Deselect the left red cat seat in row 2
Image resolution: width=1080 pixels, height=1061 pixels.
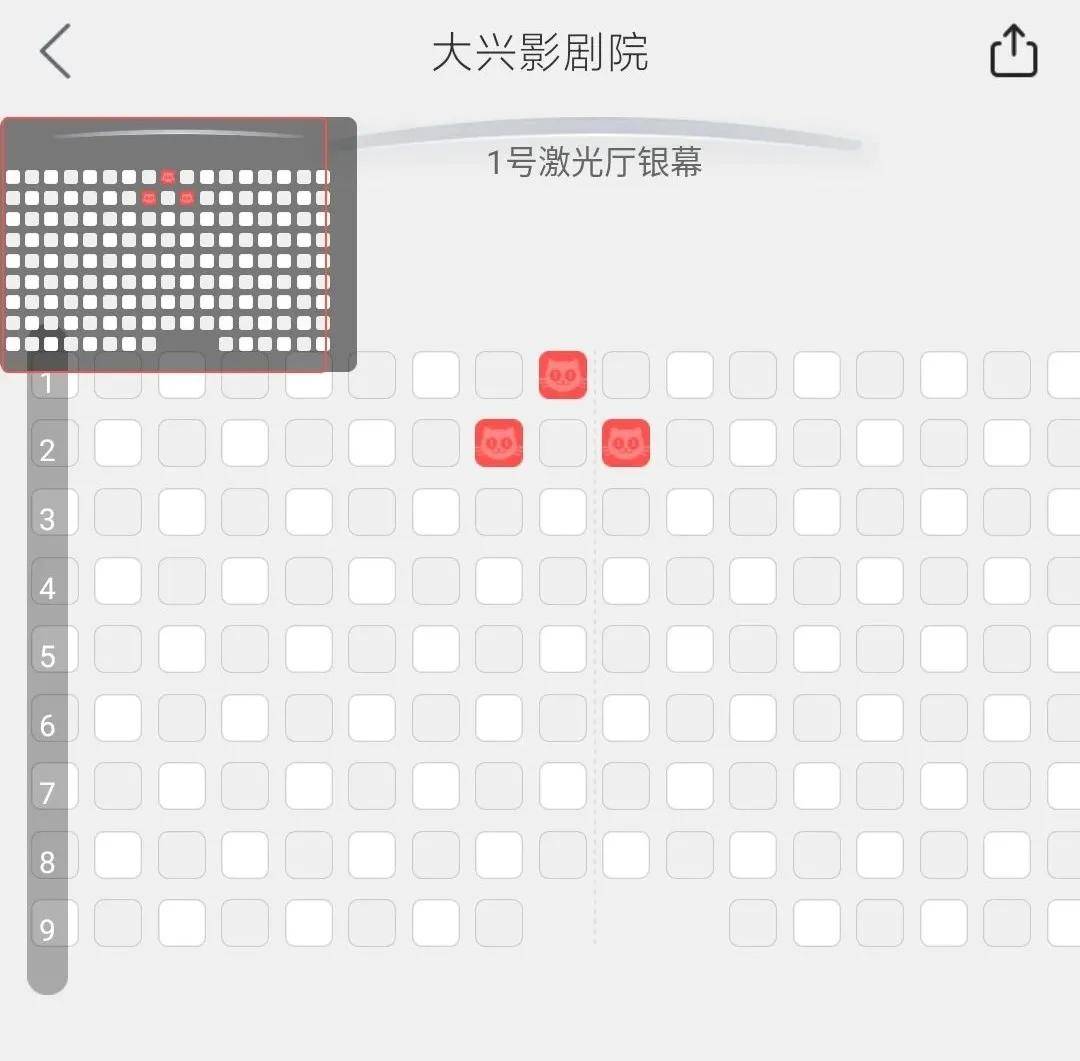tap(499, 443)
